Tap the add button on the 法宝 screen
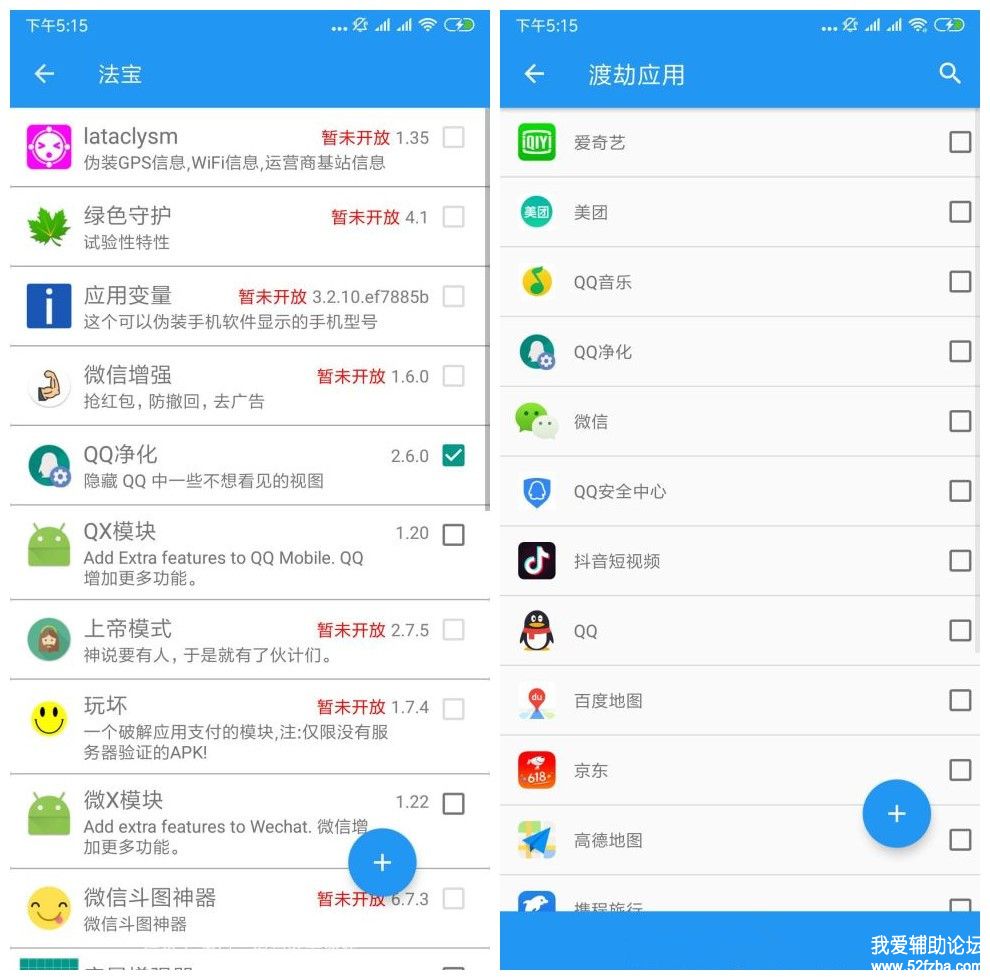 (x=382, y=863)
